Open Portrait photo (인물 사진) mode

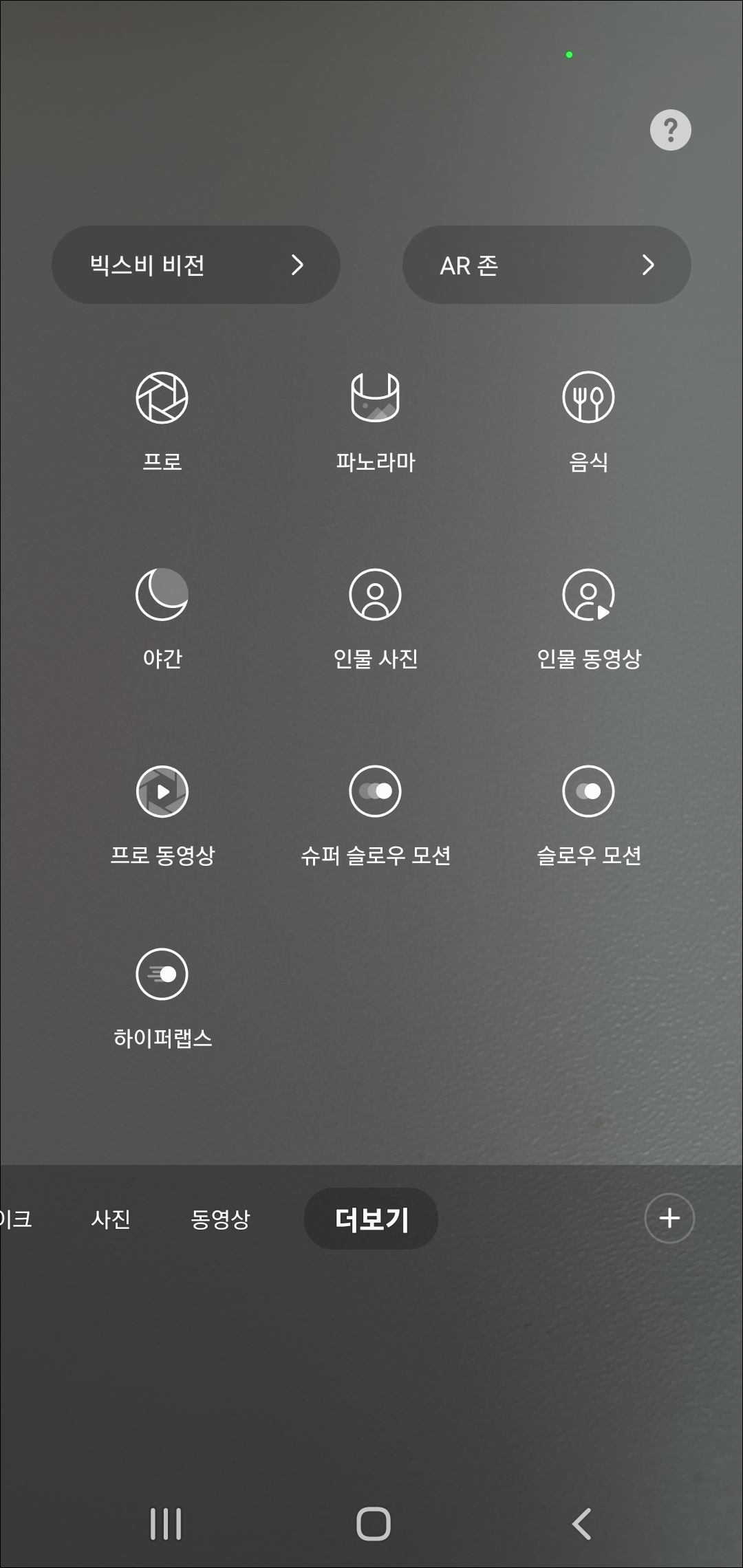point(374,594)
